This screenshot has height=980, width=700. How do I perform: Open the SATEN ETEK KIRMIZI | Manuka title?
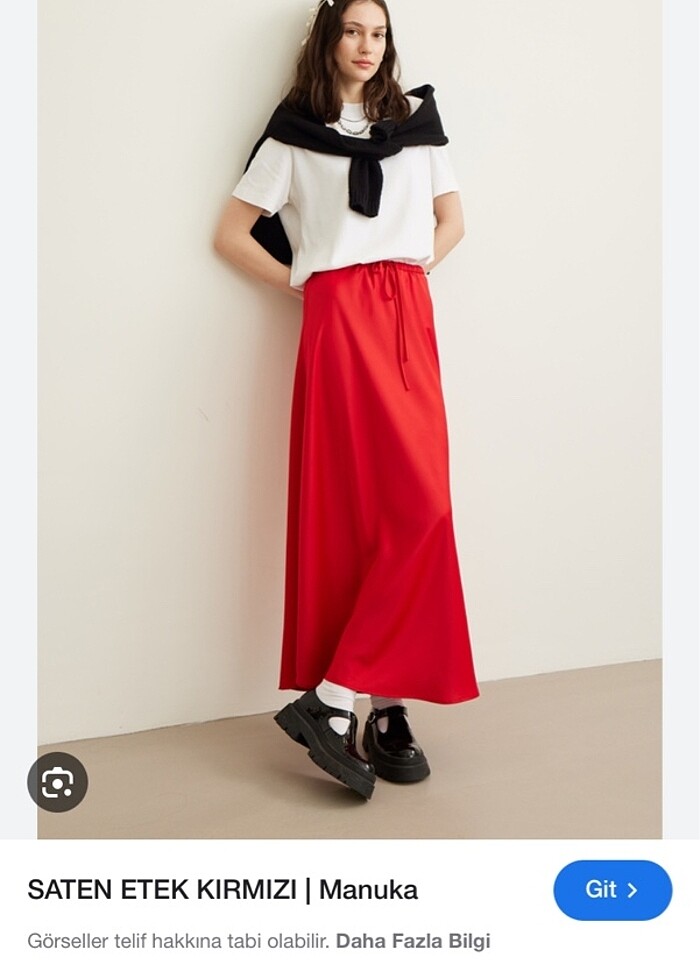[x=222, y=890]
